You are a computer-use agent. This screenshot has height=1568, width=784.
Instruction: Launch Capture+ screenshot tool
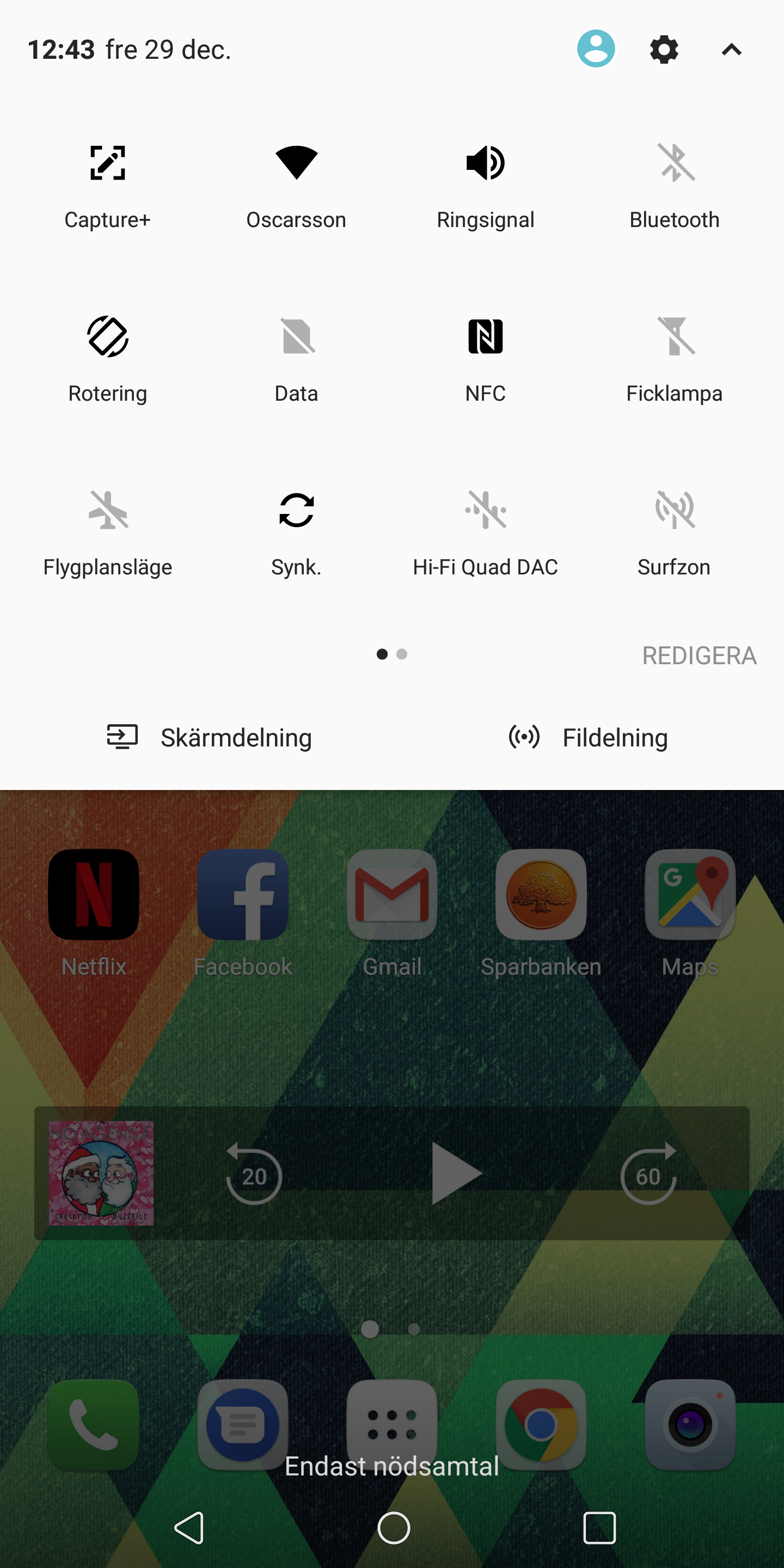(108, 163)
